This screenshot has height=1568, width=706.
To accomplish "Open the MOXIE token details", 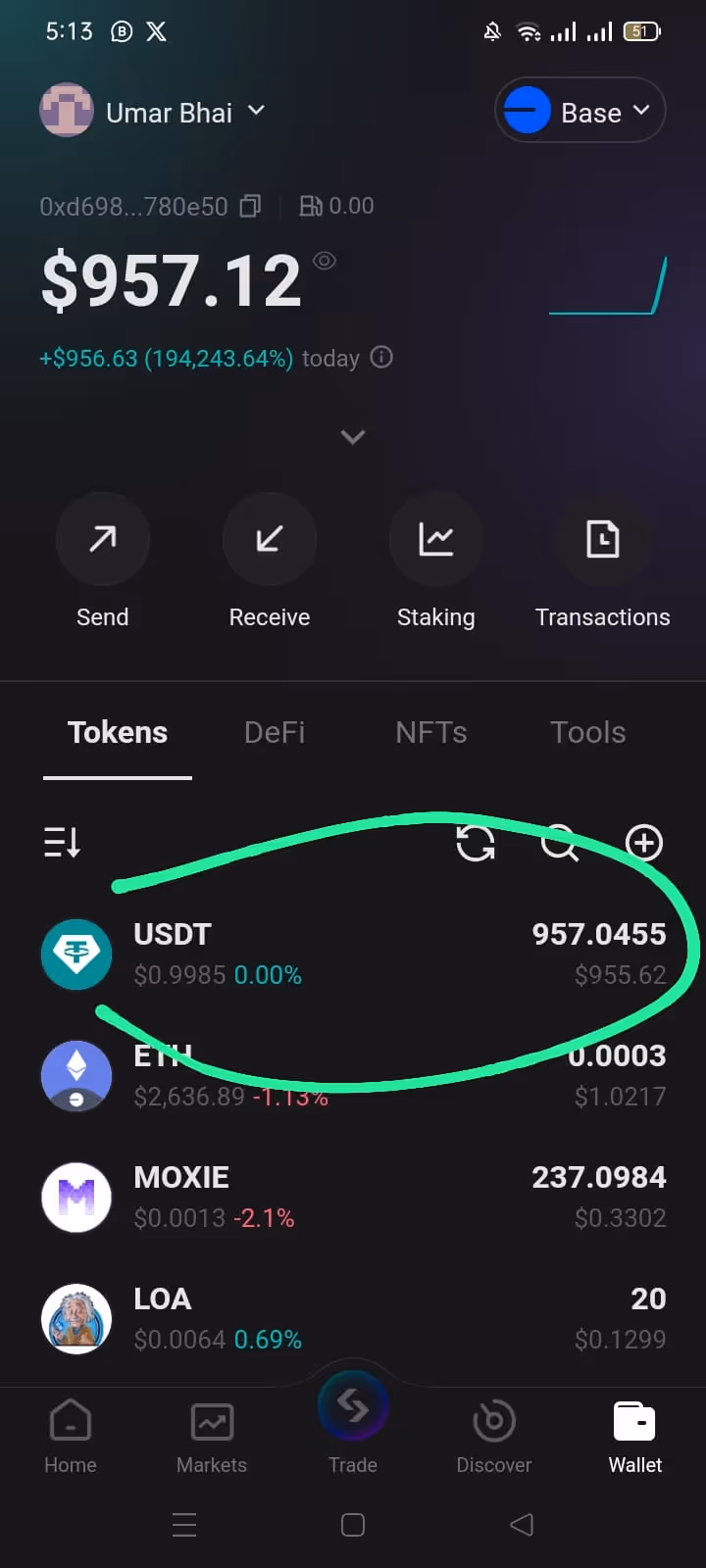I will pos(353,1197).
